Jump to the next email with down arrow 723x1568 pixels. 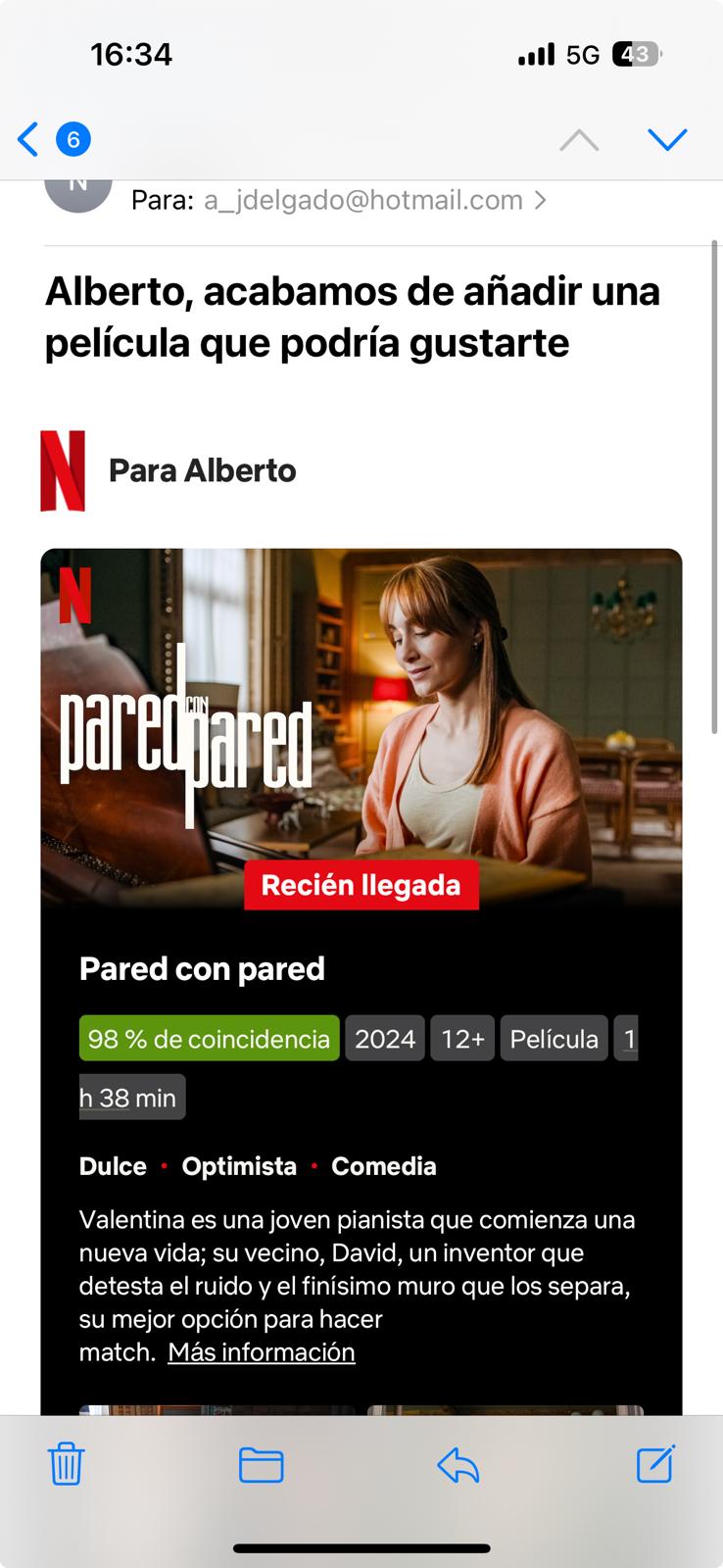[x=667, y=140]
